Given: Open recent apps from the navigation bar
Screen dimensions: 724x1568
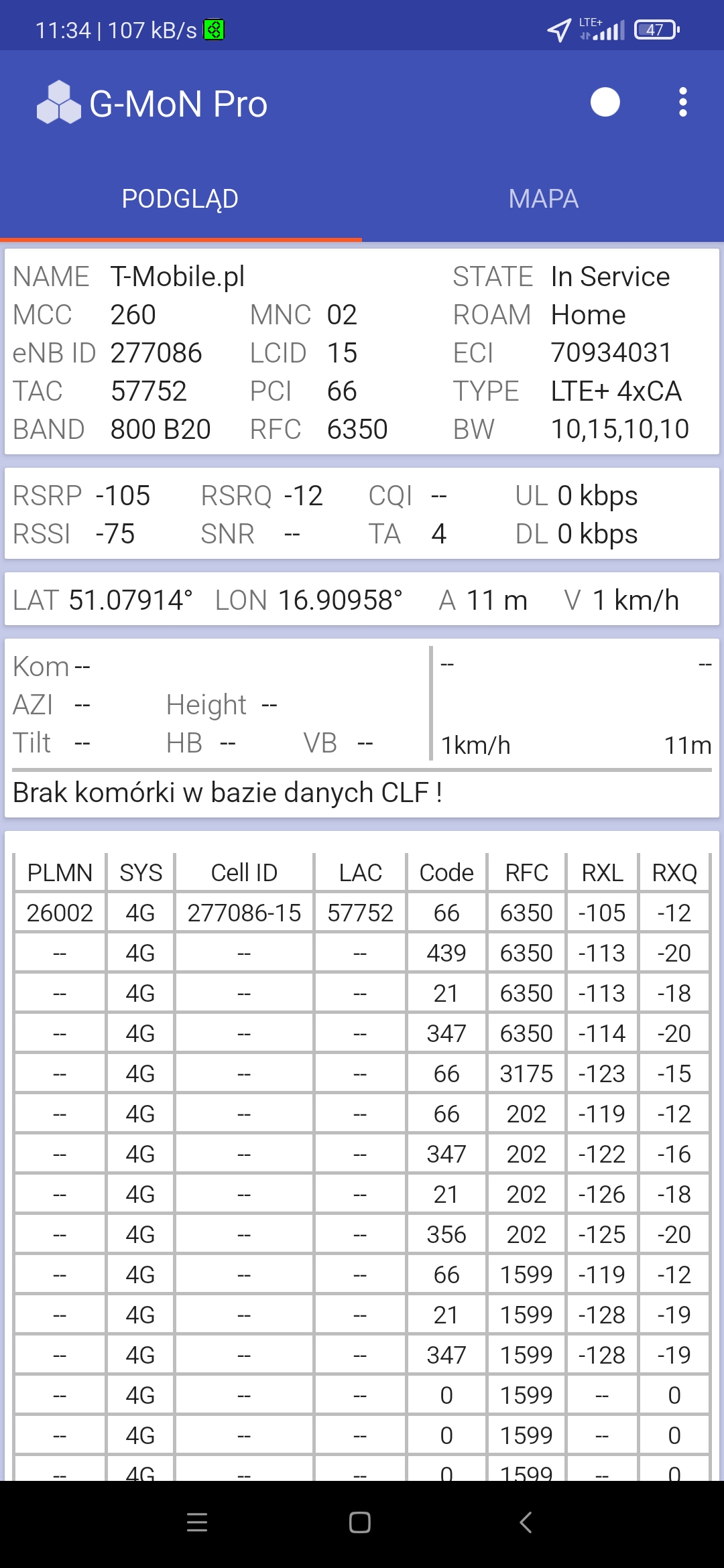Looking at the screenshot, I should (x=197, y=1522).
